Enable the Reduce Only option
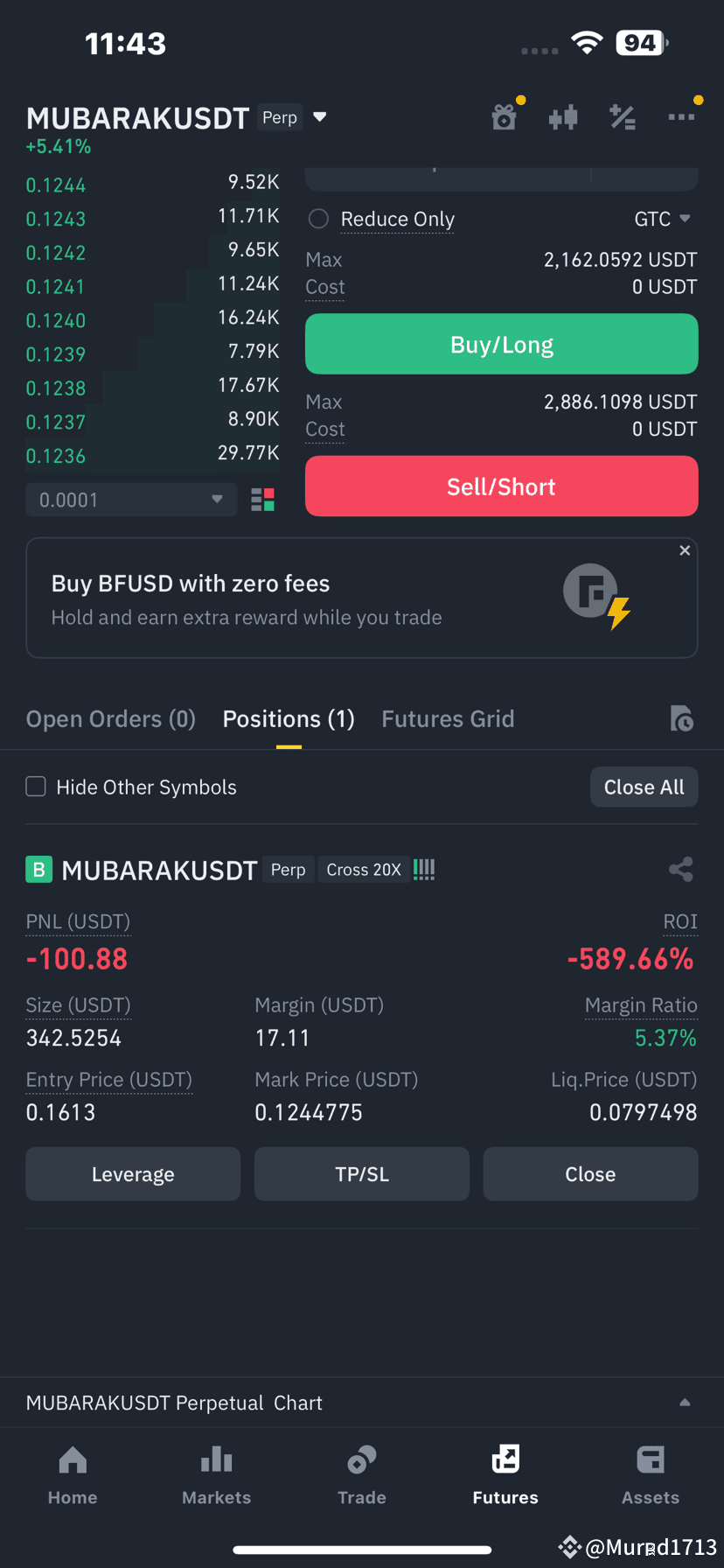 coord(318,220)
